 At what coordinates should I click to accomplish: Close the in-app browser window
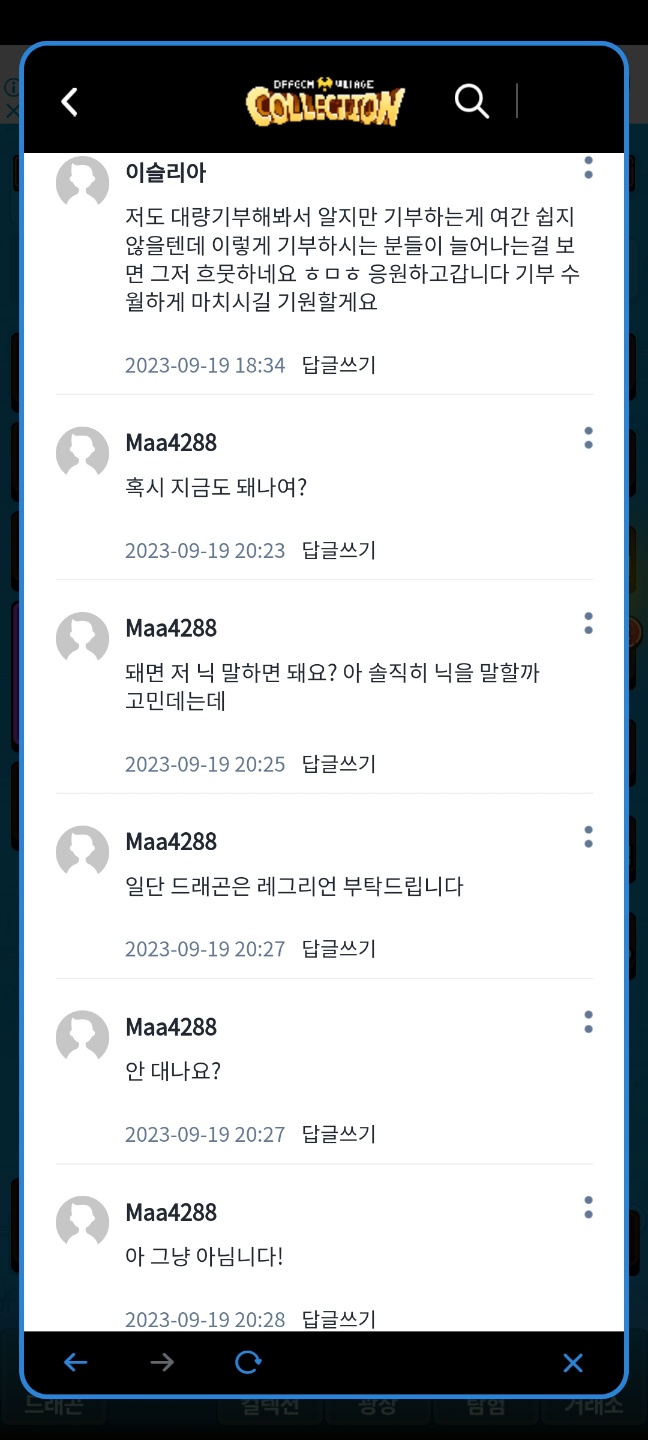pos(572,1362)
